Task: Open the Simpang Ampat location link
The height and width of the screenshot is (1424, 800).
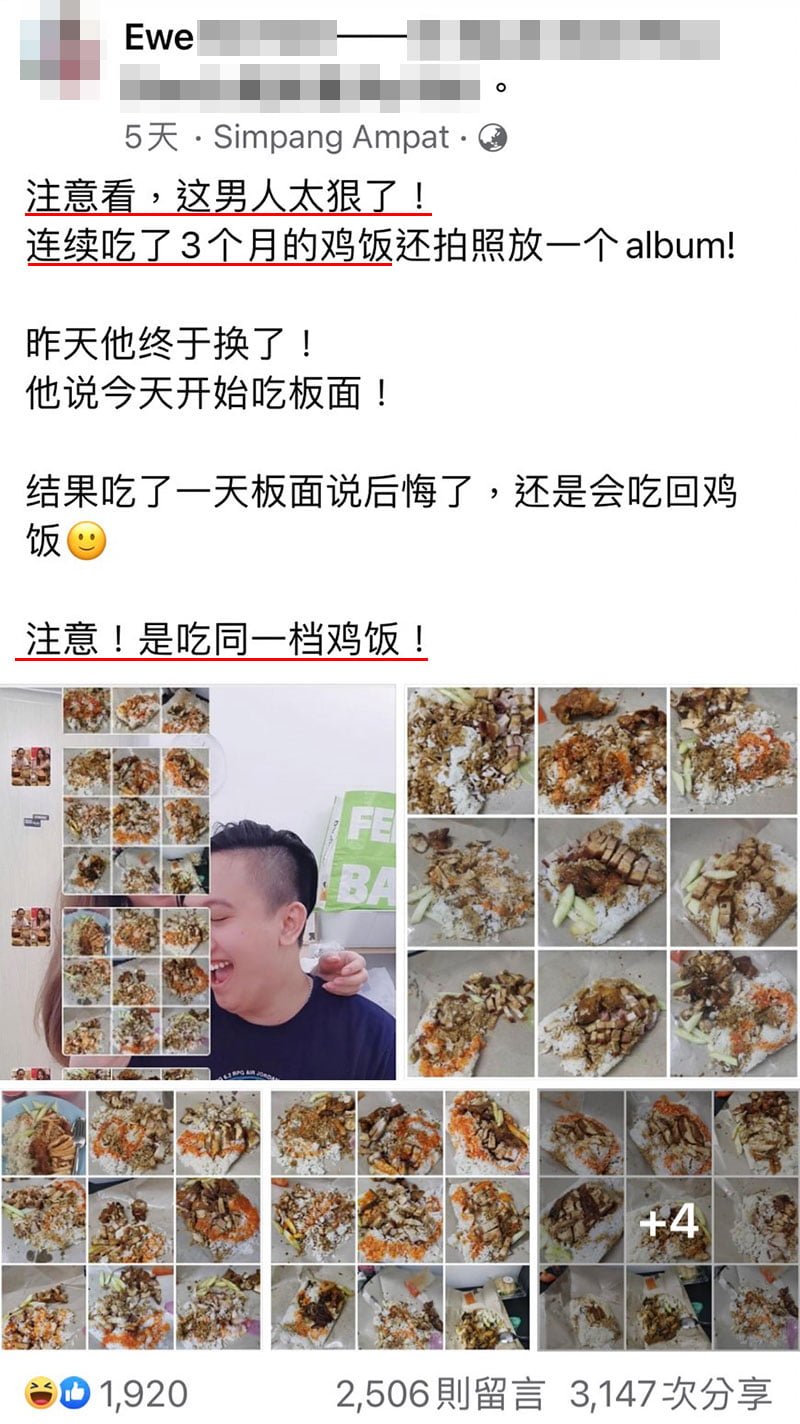Action: click(x=331, y=137)
